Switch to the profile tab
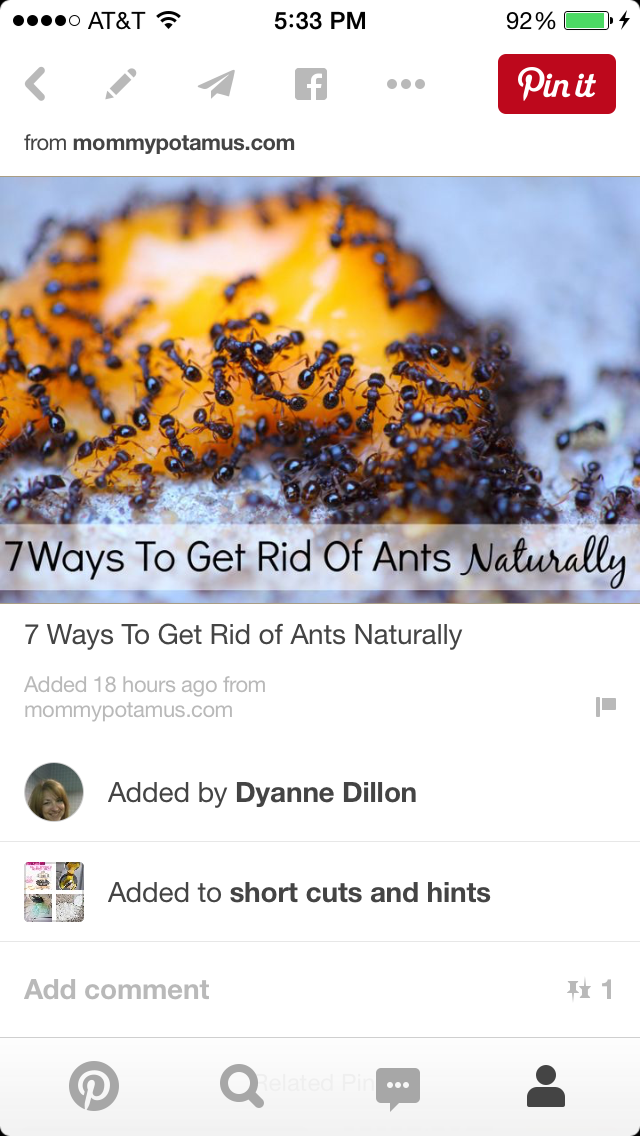 click(x=546, y=1086)
